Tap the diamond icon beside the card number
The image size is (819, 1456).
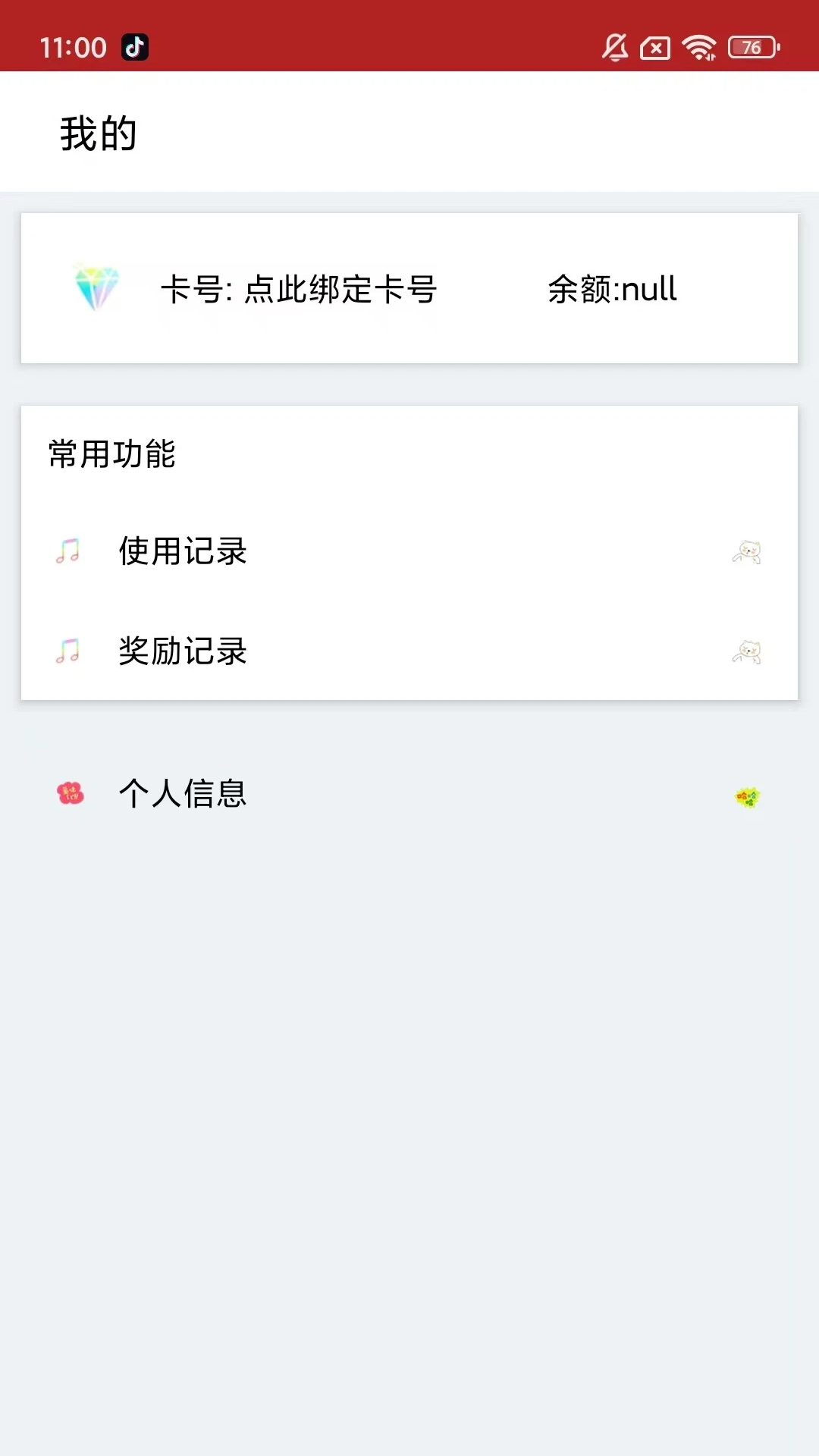96,290
